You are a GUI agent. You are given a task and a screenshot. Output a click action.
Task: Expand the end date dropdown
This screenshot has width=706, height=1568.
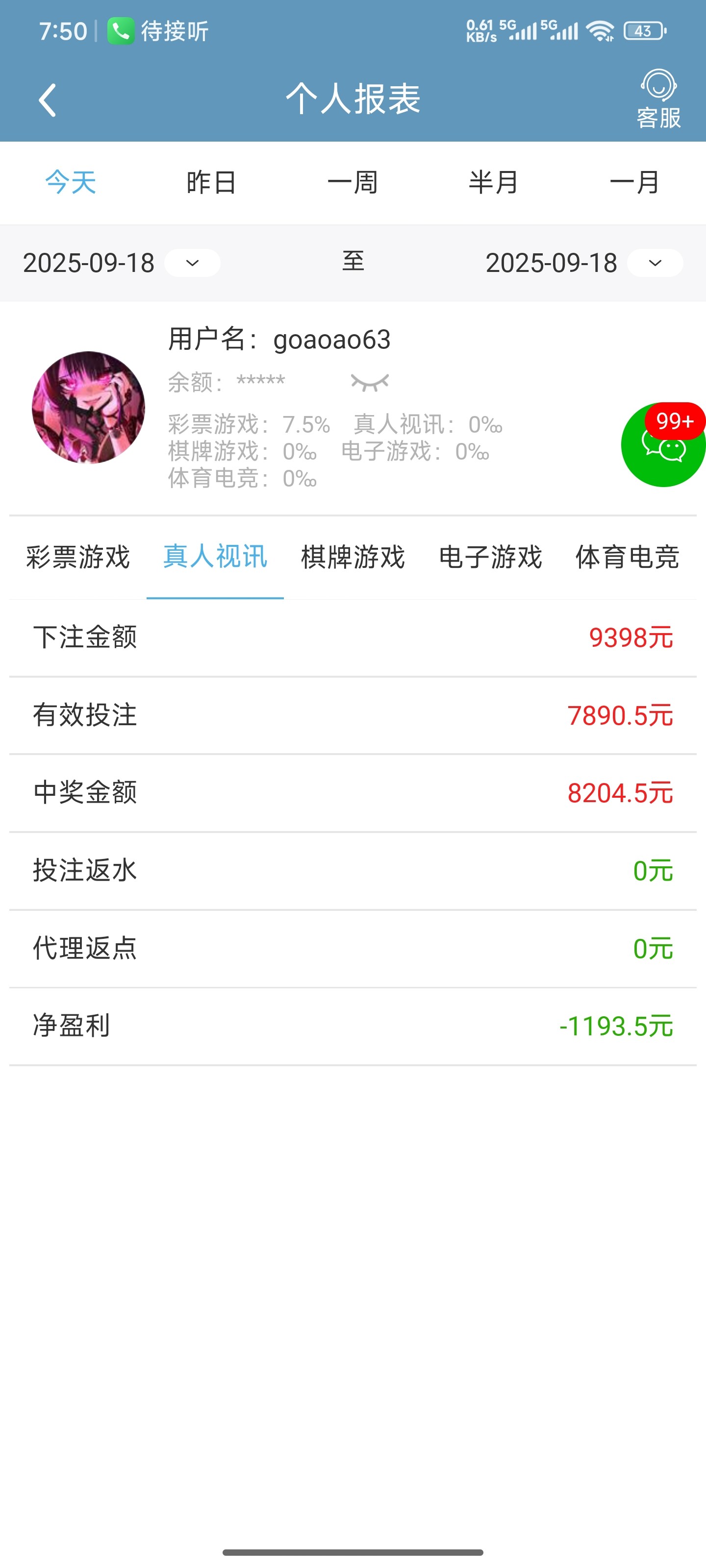coord(655,263)
